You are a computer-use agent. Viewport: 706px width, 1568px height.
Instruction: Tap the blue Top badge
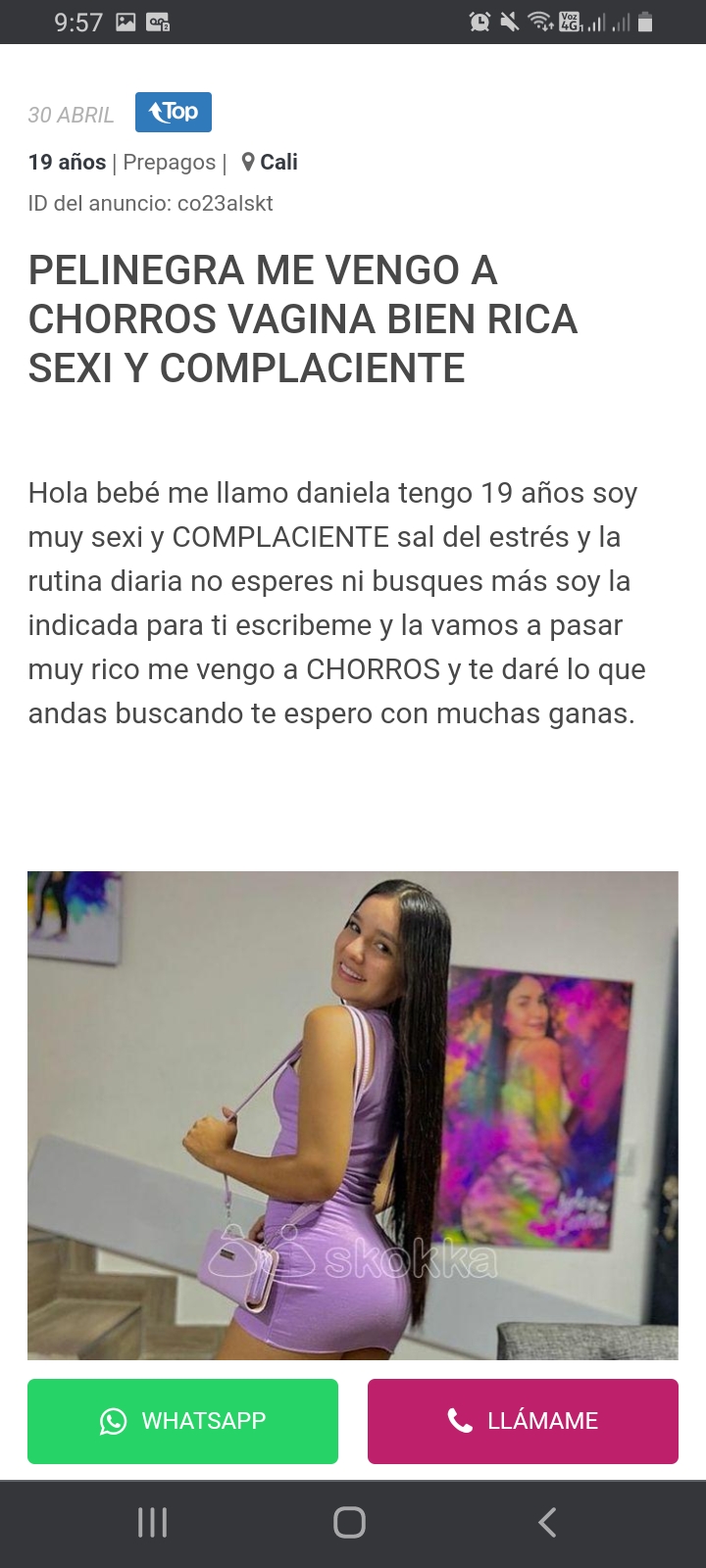(x=174, y=112)
